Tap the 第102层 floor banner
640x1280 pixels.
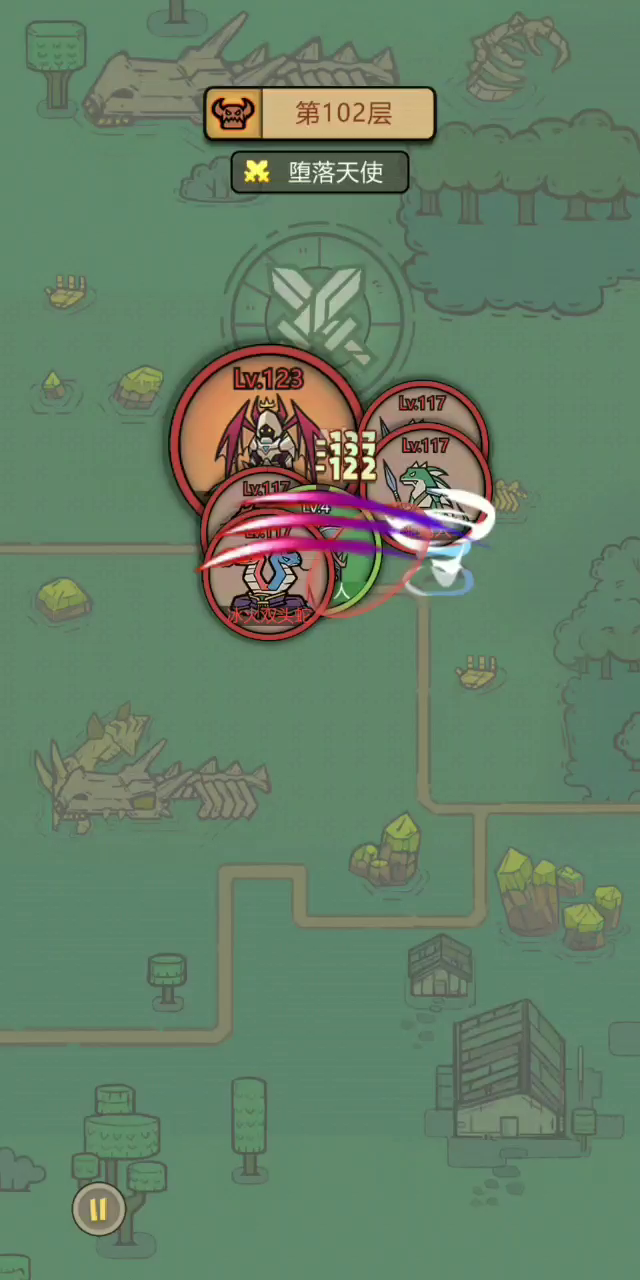pos(320,114)
